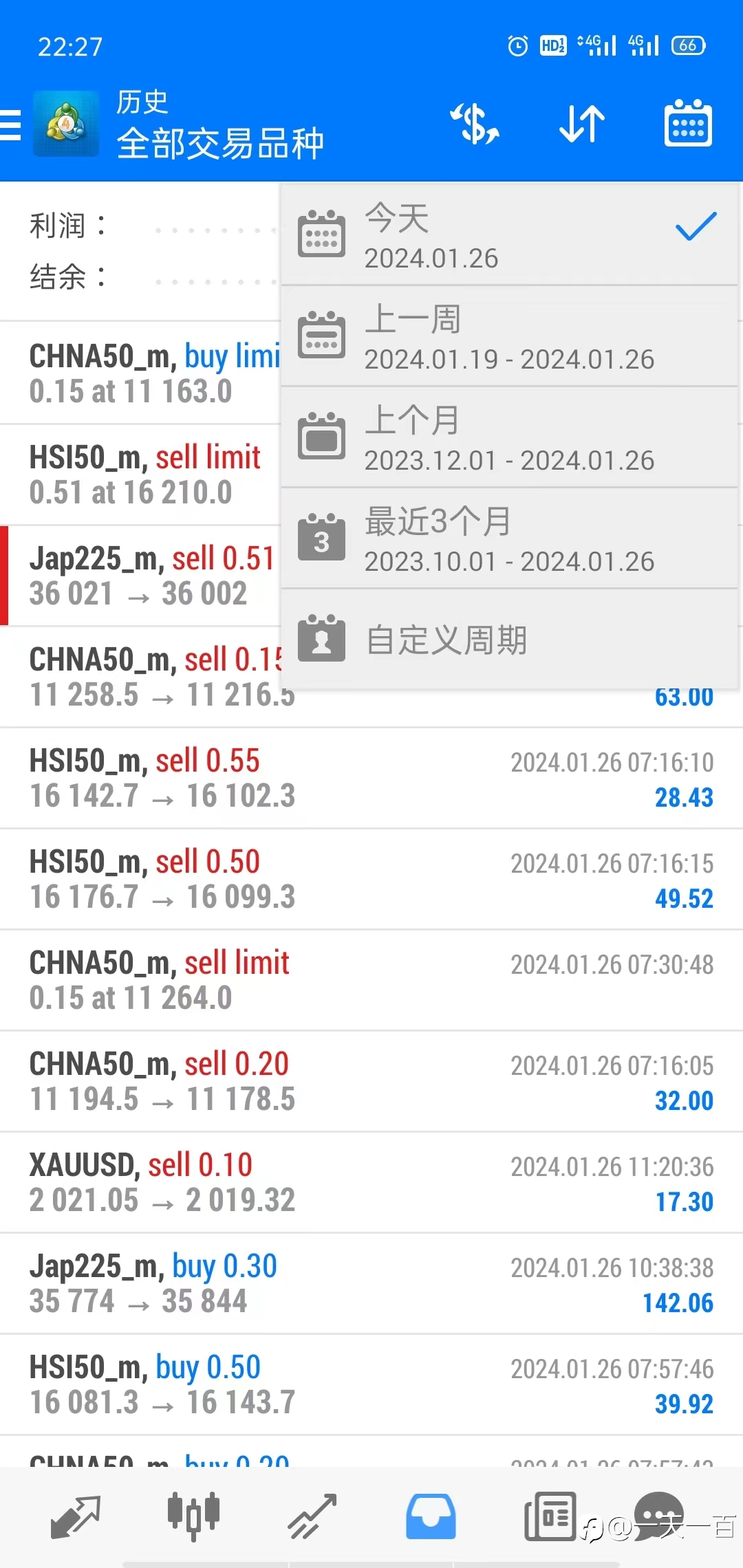The height and width of the screenshot is (1568, 743).
Task: Switch to the news tab
Action: pyautogui.click(x=550, y=1516)
